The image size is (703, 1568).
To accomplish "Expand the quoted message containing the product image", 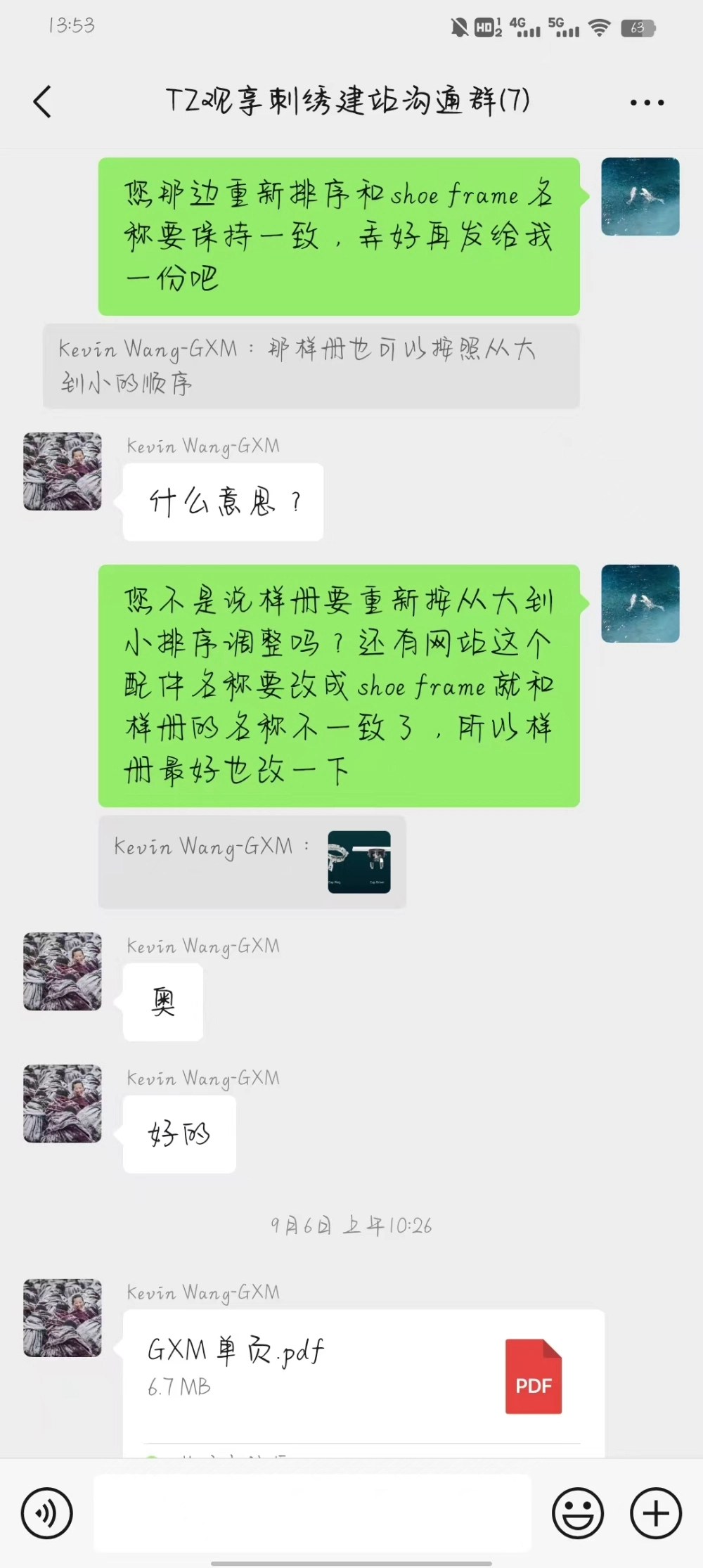I will coord(251,862).
